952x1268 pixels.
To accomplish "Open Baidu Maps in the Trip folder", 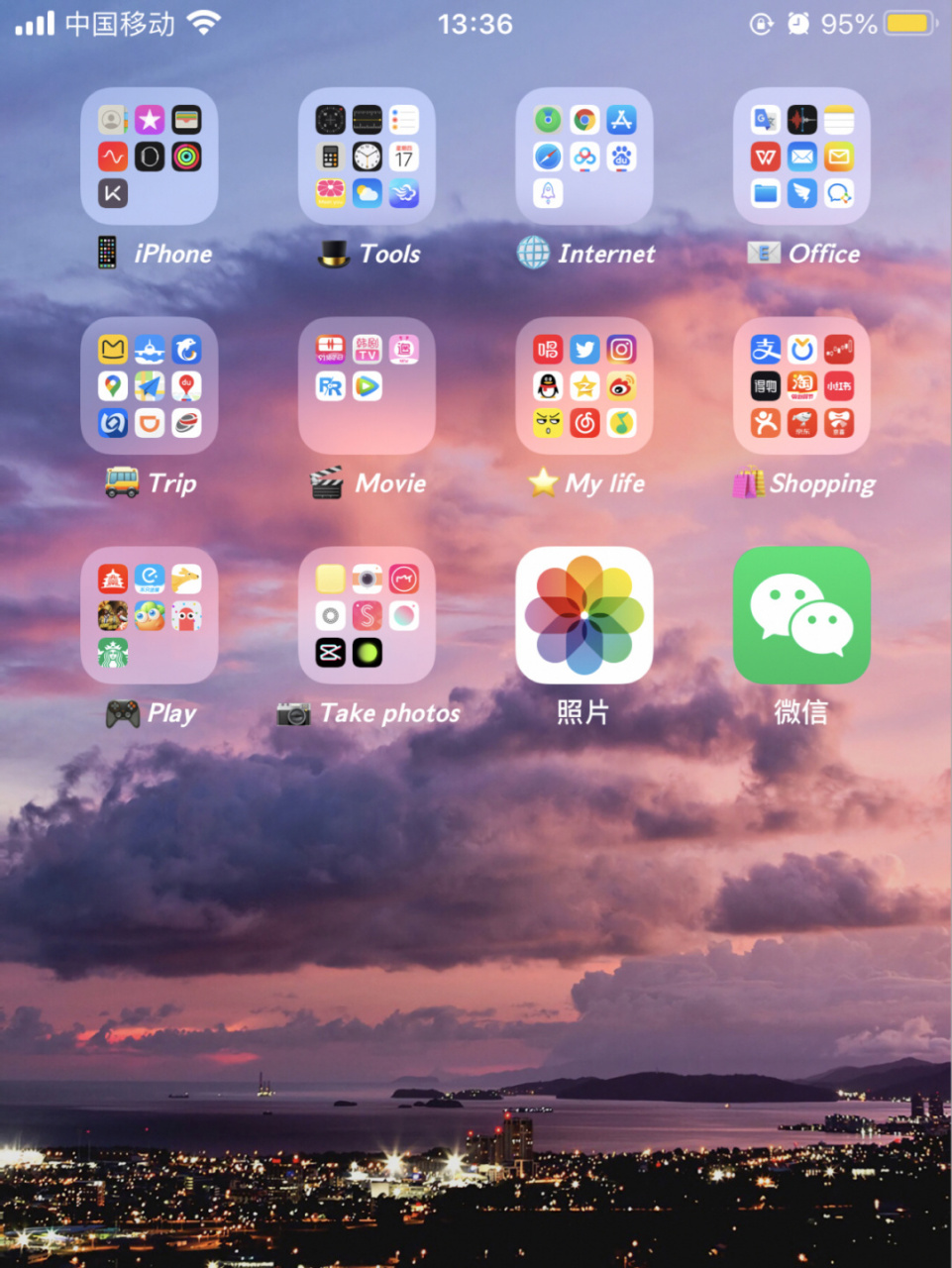I will point(187,386).
